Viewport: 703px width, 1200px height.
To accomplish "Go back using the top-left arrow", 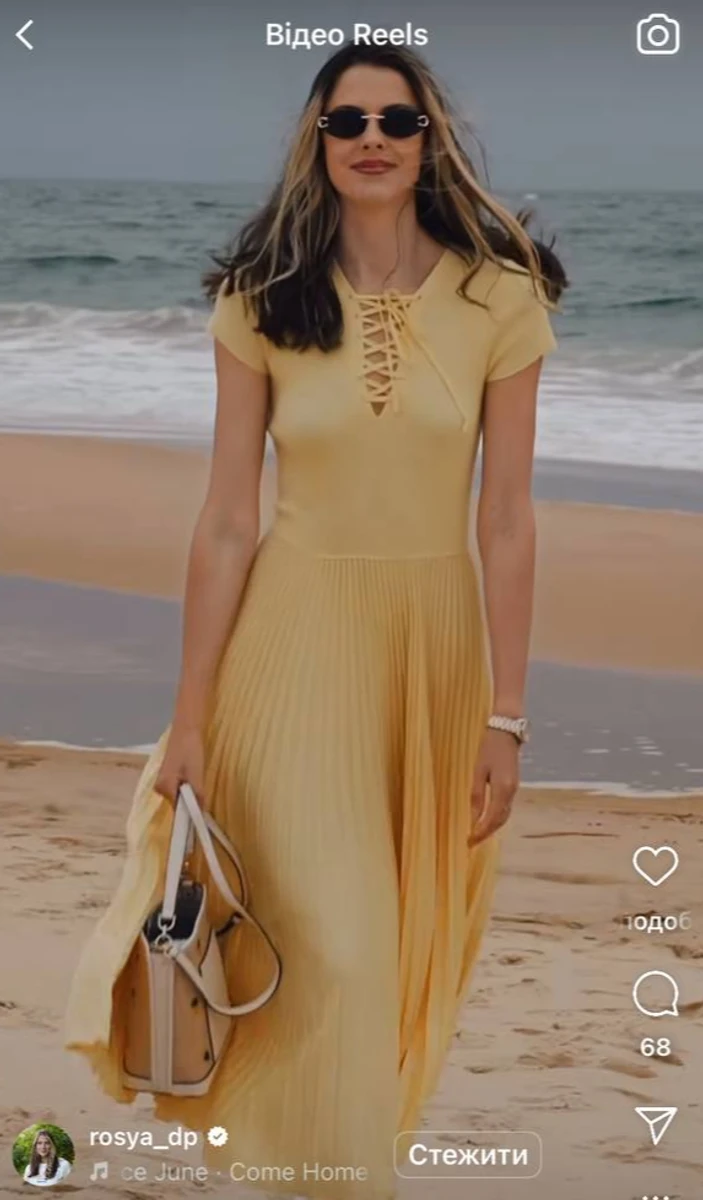I will (x=25, y=36).
